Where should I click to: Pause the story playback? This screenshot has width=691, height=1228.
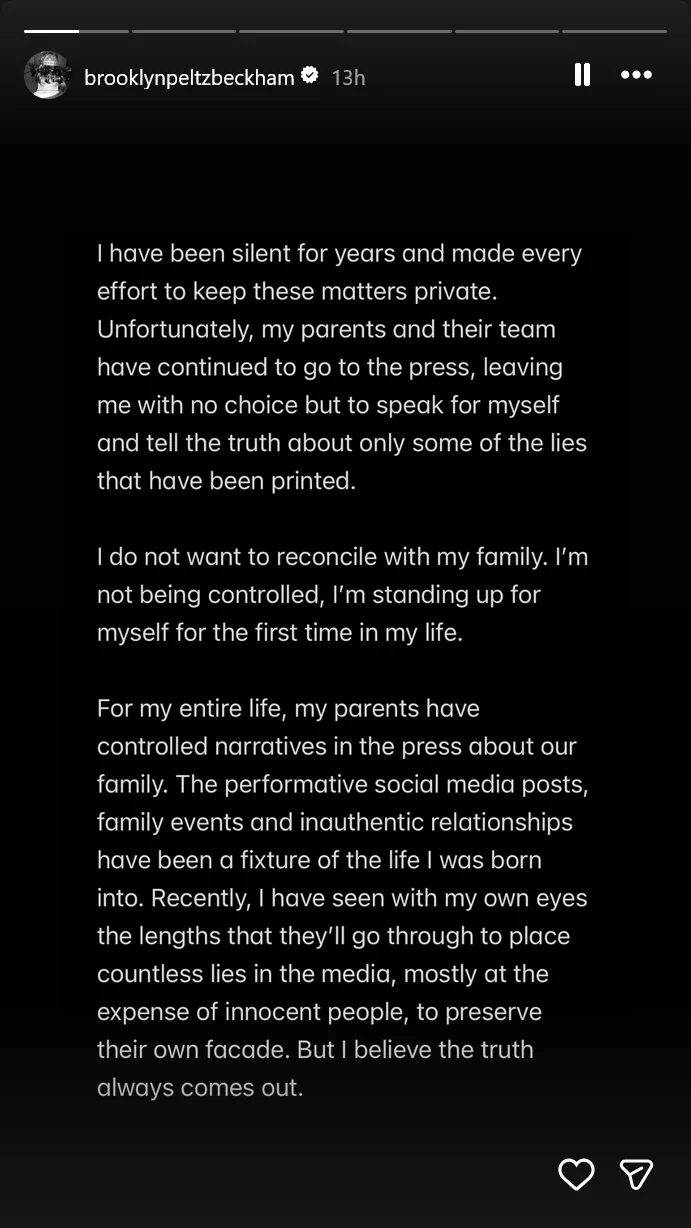(x=582, y=75)
